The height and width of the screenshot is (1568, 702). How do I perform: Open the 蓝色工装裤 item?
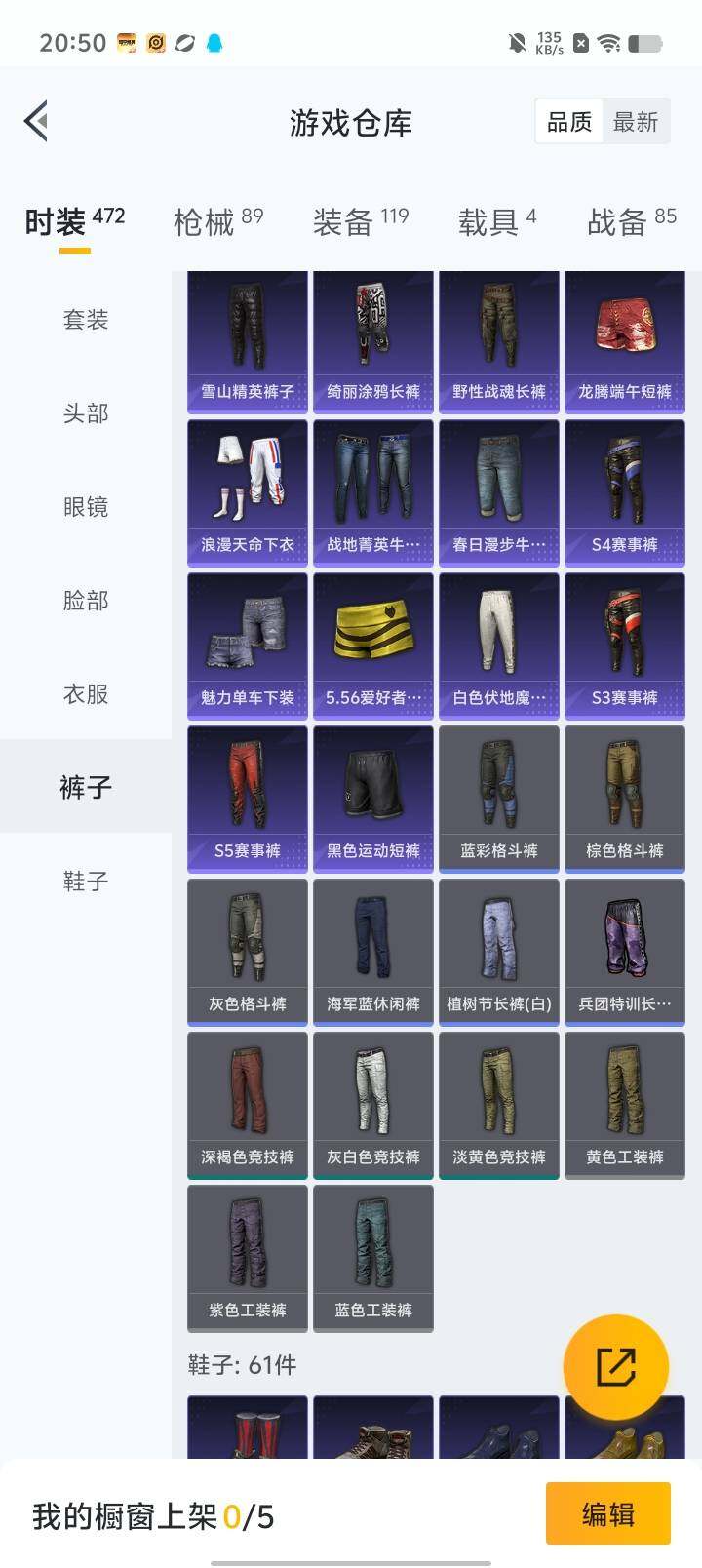point(373,1257)
